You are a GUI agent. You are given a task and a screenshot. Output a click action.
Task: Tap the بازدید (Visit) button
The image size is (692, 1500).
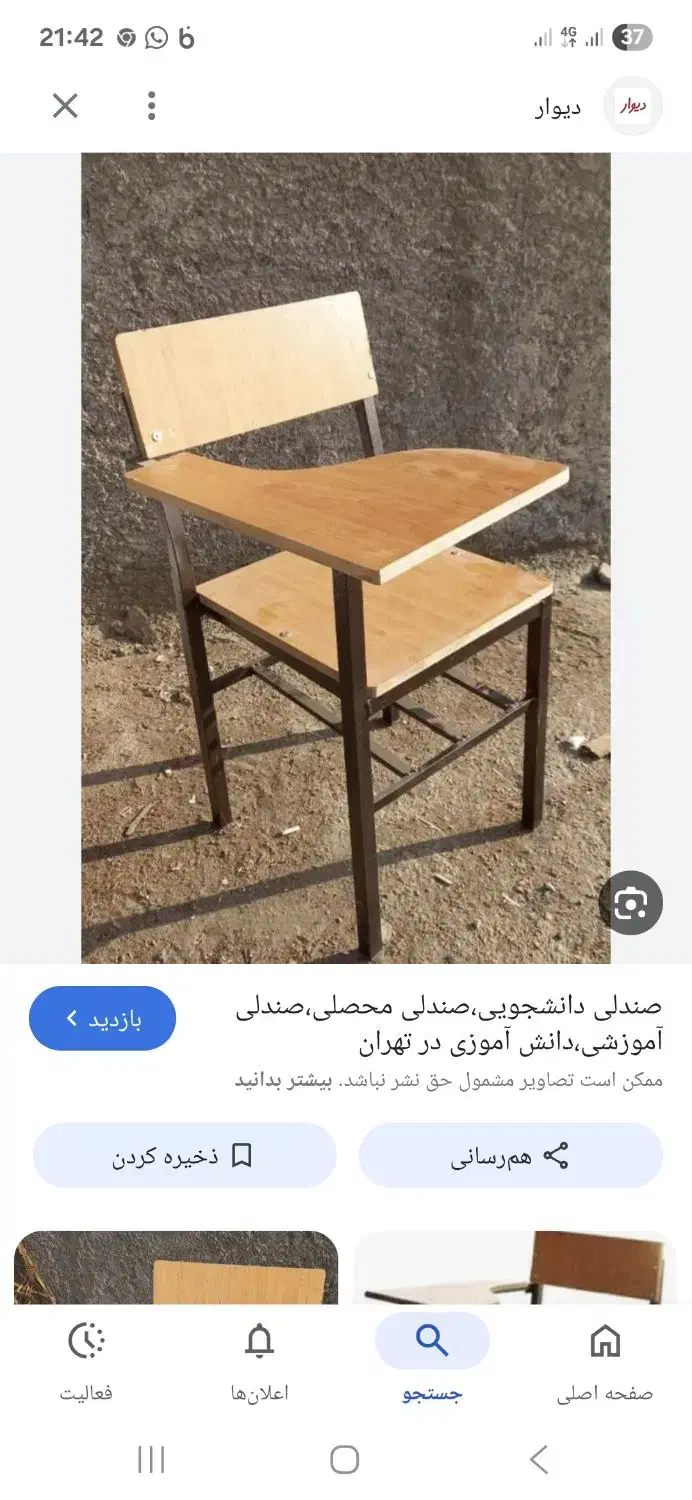point(103,1019)
